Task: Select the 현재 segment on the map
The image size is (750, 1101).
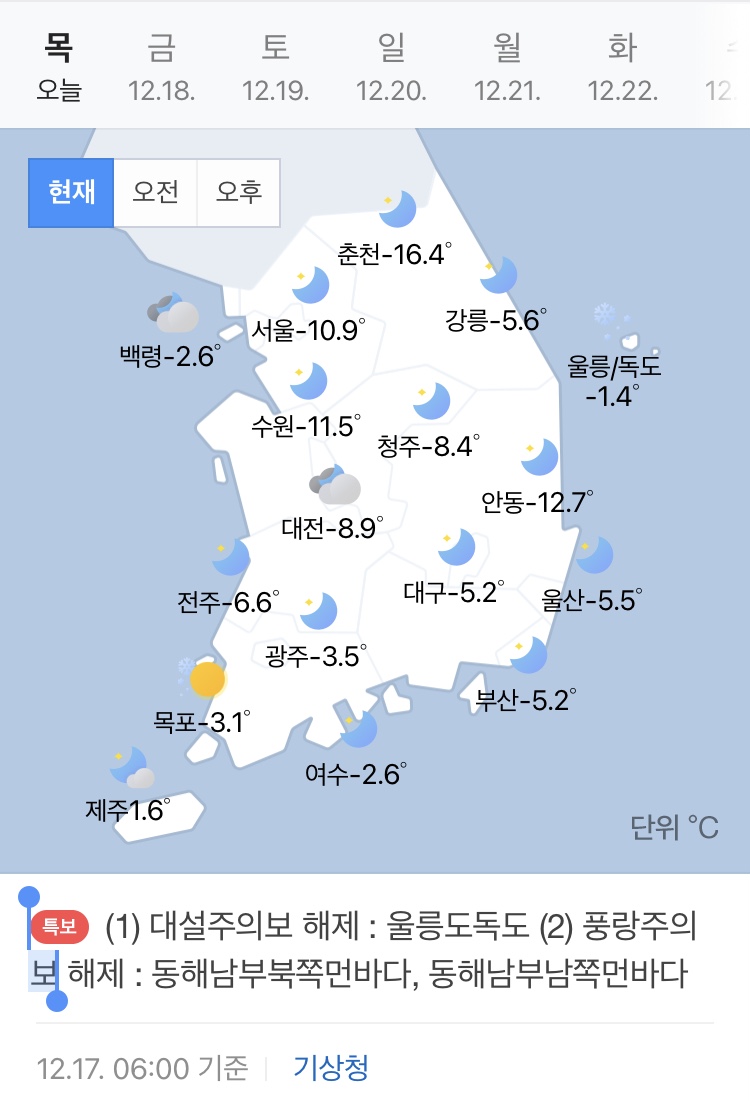Action: (x=71, y=192)
